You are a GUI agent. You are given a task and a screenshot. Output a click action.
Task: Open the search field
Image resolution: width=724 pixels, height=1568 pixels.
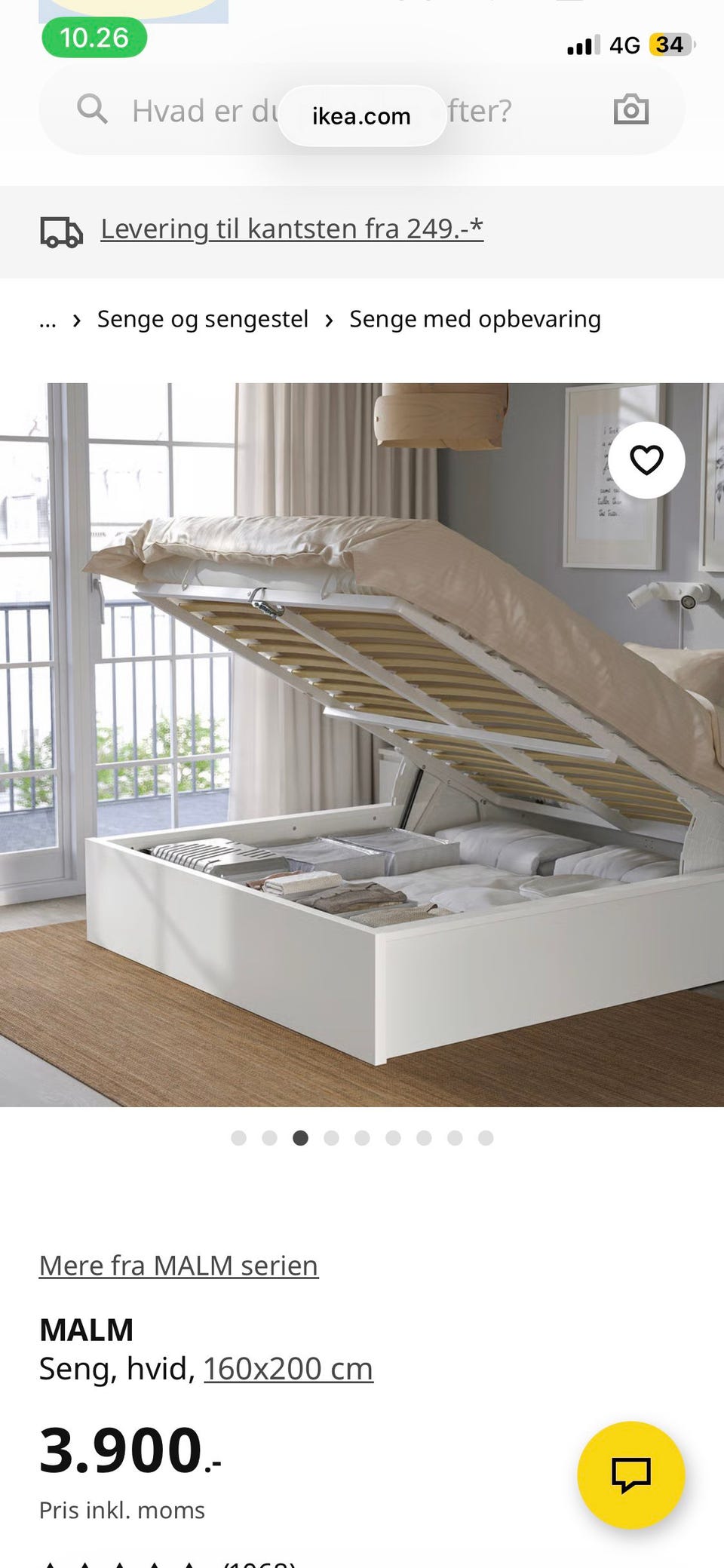(324, 111)
